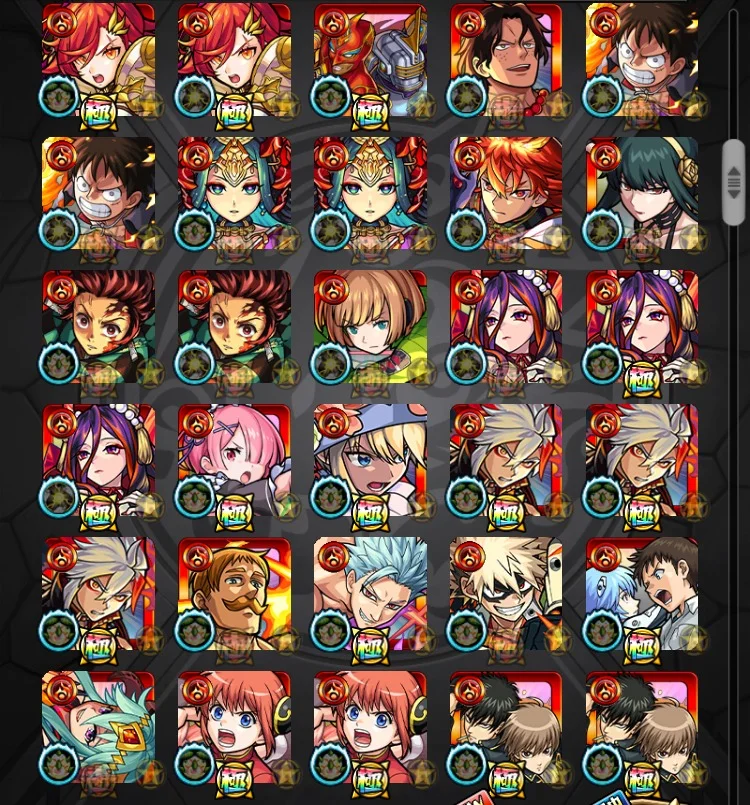This screenshot has width=750, height=805.
Task: Select the blonde character wearing a witch hat
Action: click(371, 460)
